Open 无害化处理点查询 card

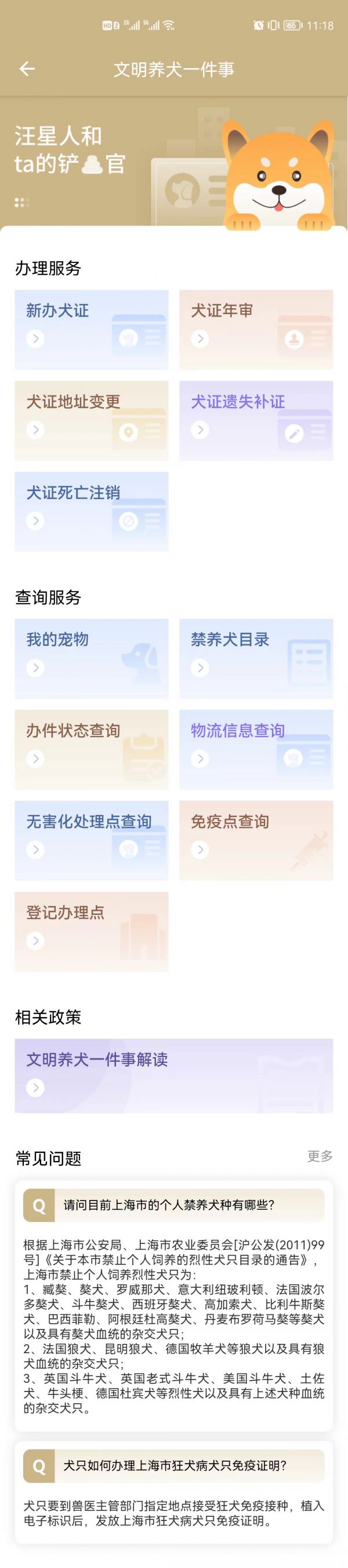[91, 840]
